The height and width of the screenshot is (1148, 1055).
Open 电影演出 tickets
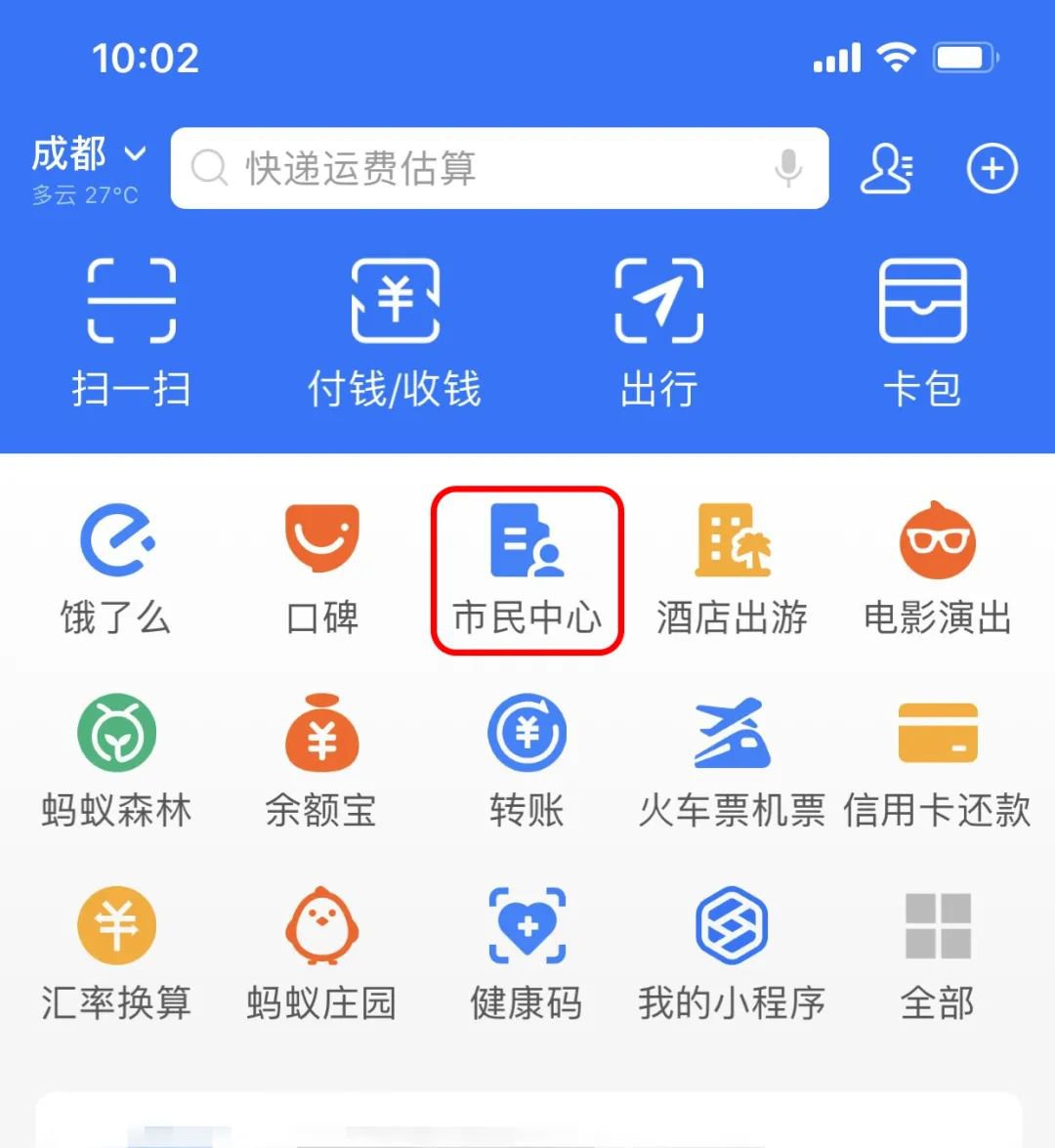tap(937, 569)
